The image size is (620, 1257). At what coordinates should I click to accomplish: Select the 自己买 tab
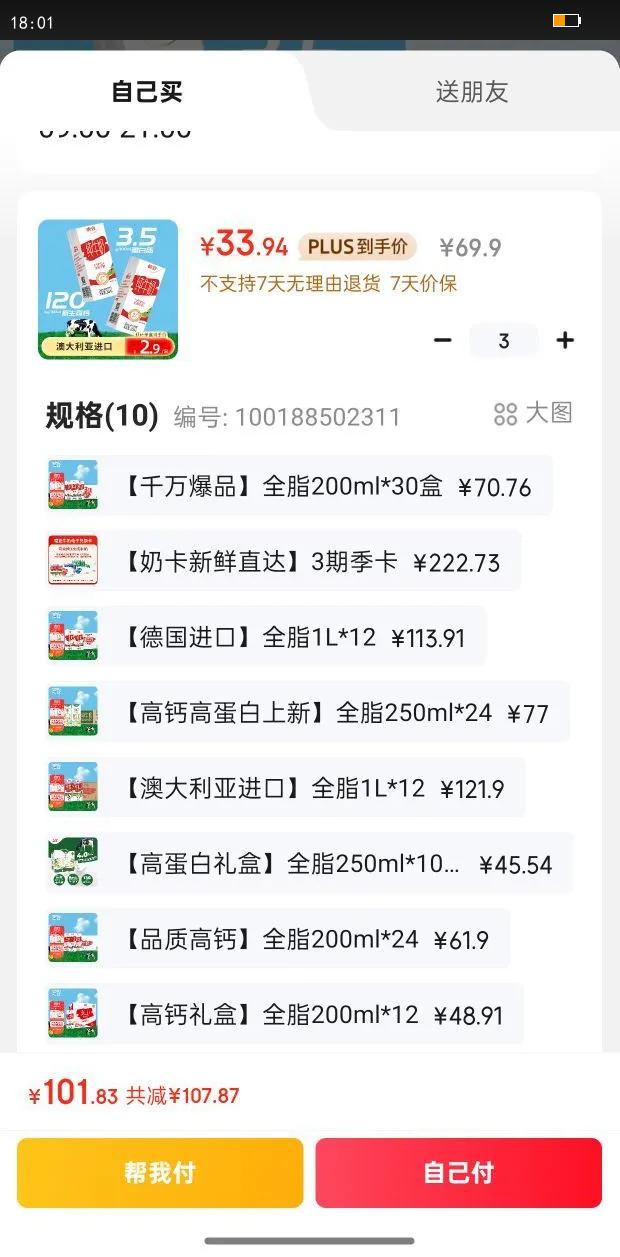coord(147,92)
